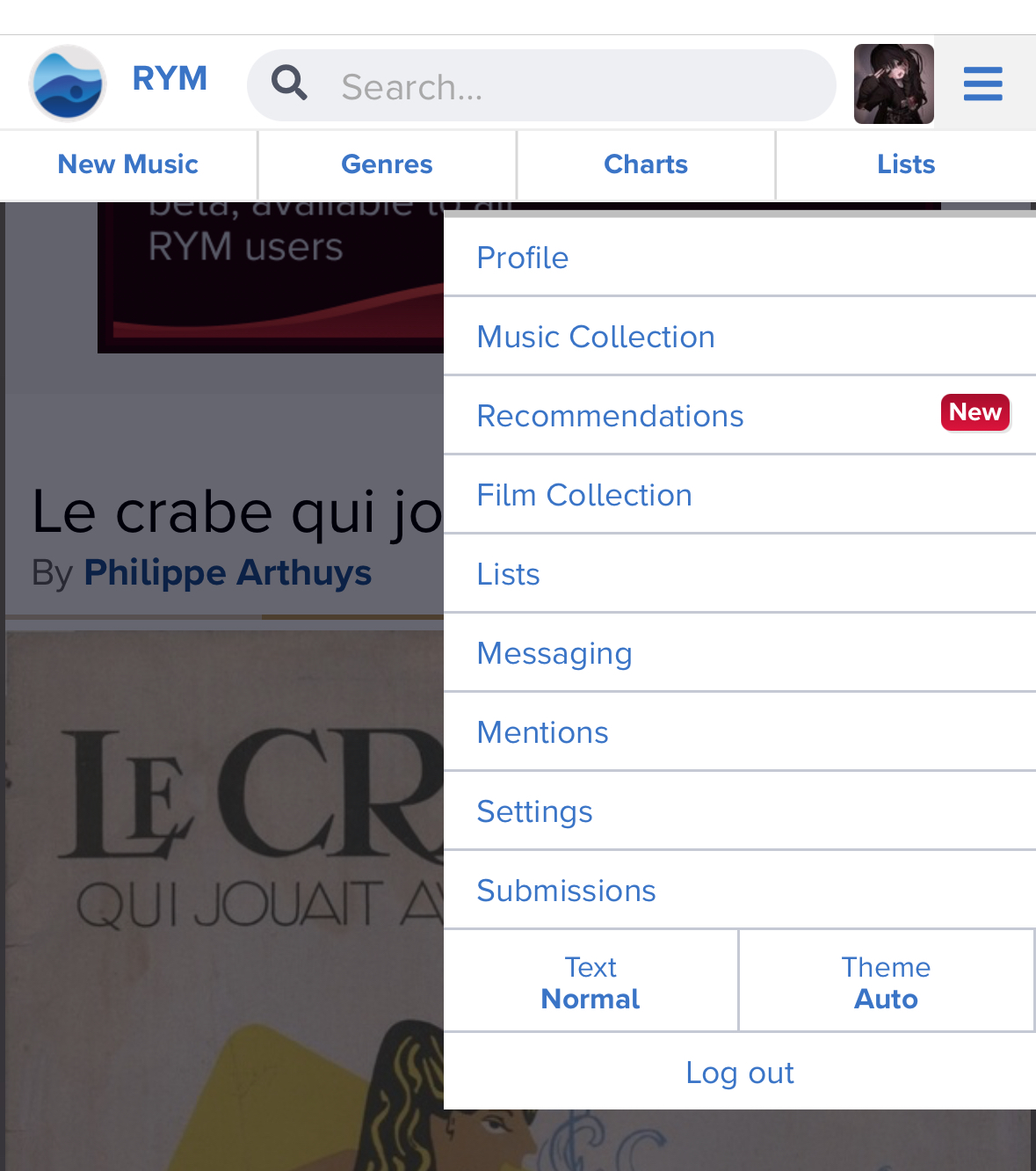Open Music Collection
Screen dimensions: 1036x1171
click(x=596, y=337)
